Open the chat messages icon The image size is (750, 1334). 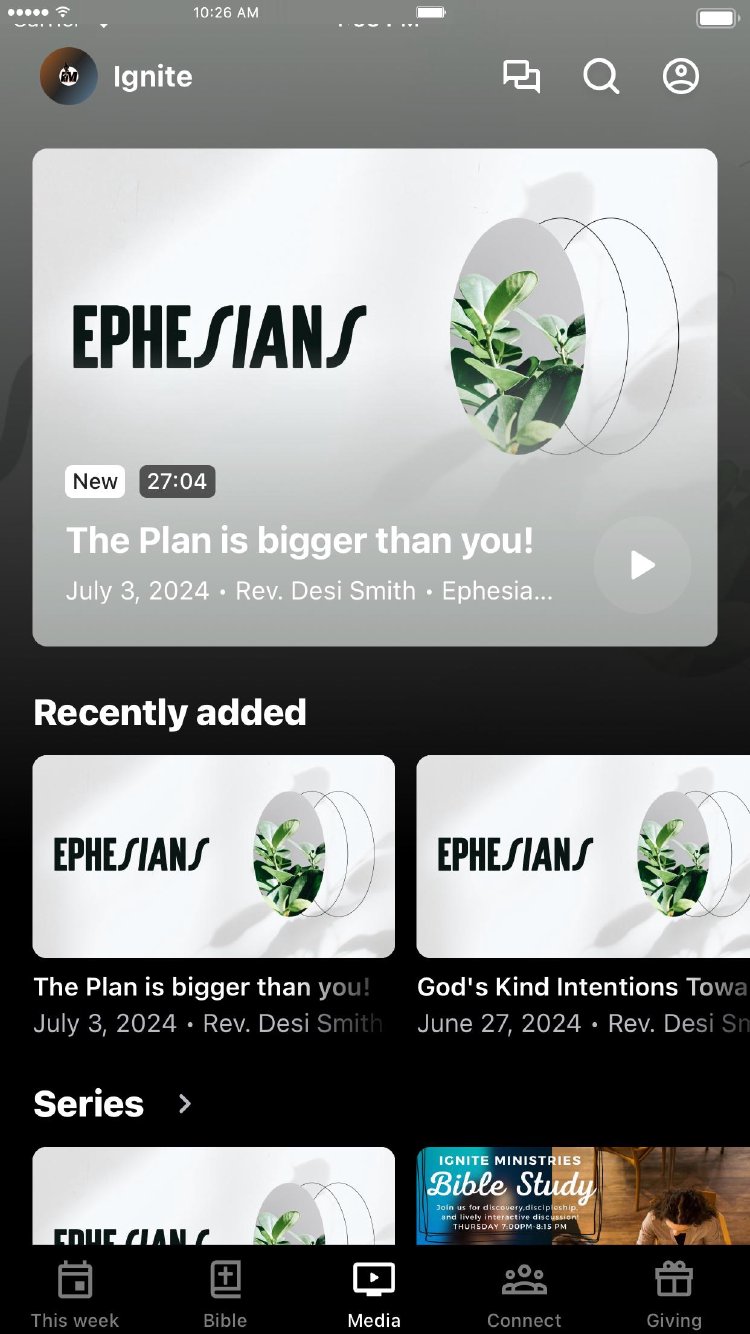click(x=521, y=77)
